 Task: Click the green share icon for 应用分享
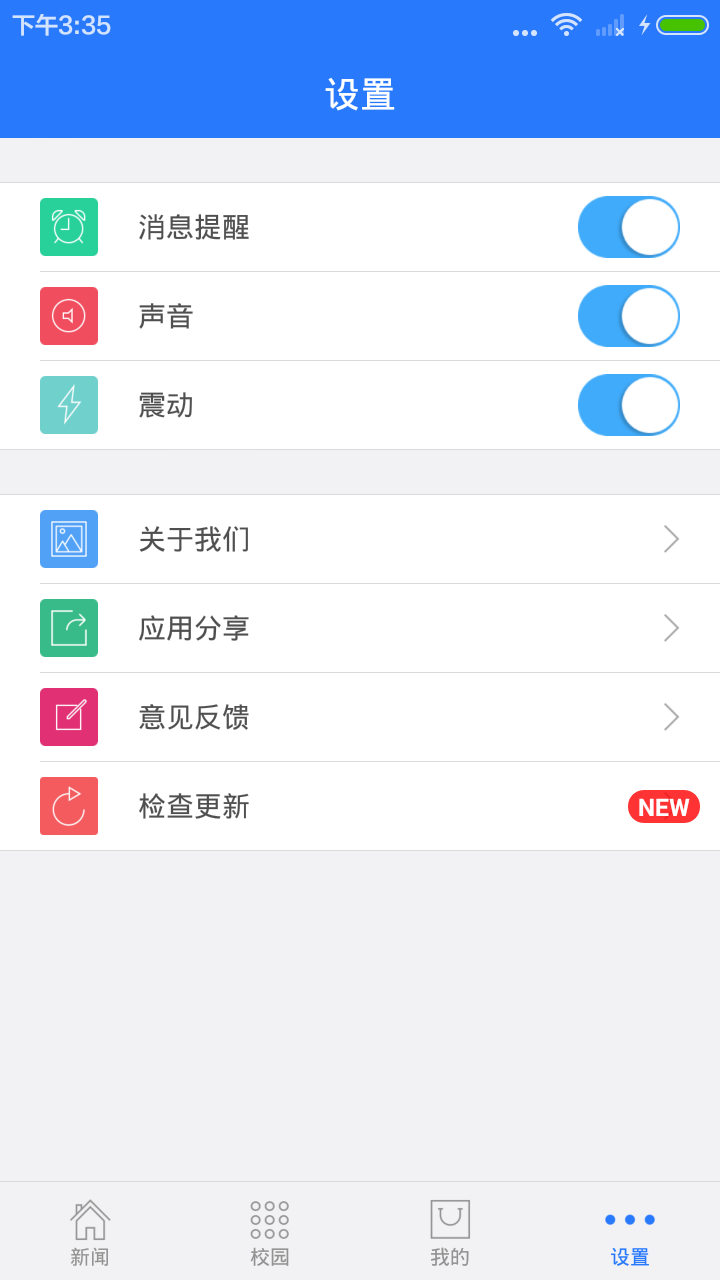[68, 628]
